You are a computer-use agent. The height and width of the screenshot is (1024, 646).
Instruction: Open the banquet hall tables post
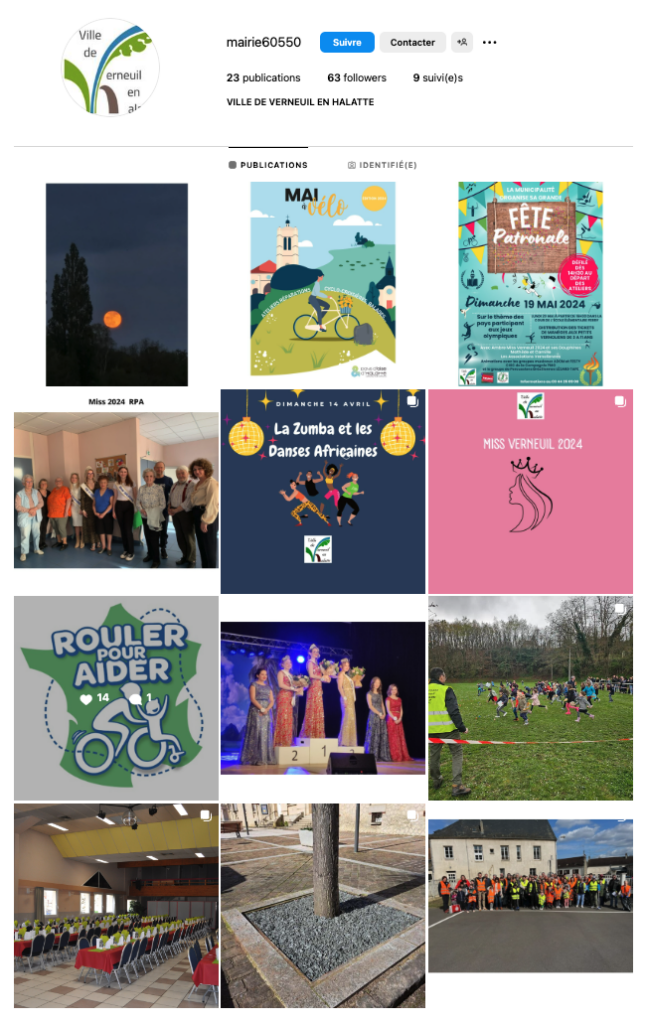[x=116, y=905]
